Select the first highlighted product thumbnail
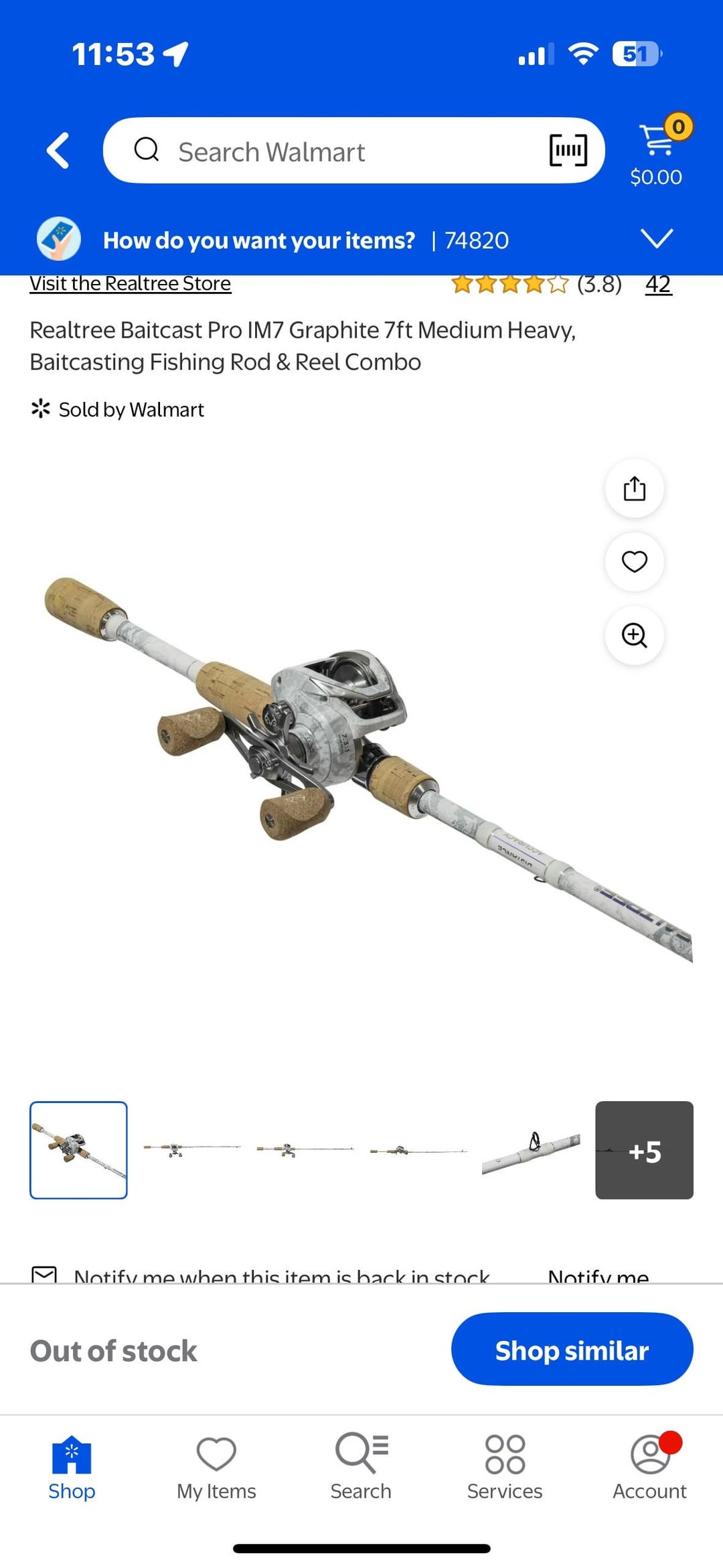 78,1149
